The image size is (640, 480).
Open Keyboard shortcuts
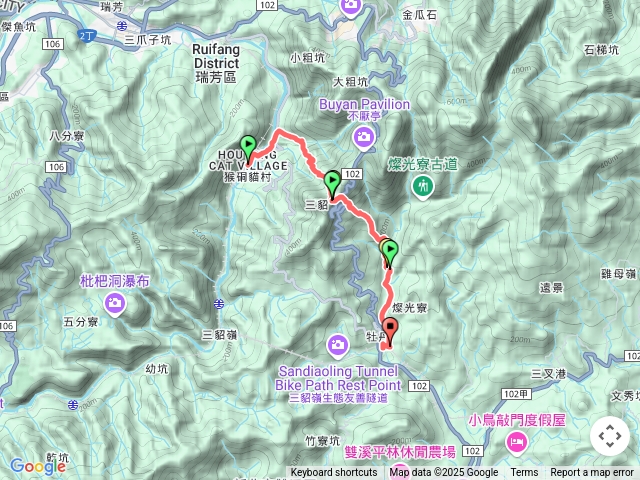(x=334, y=473)
